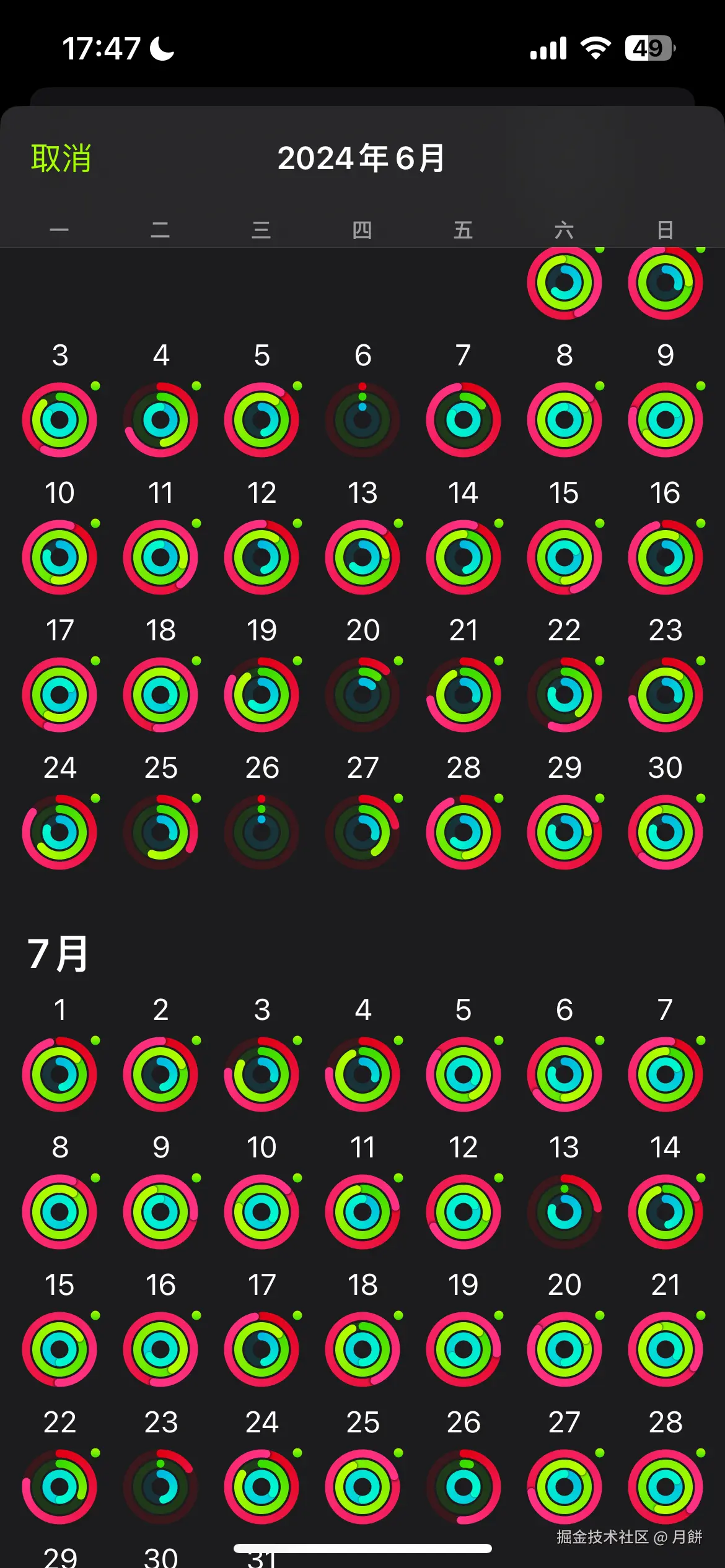
Task: Open June 6 activity day
Action: (362, 420)
